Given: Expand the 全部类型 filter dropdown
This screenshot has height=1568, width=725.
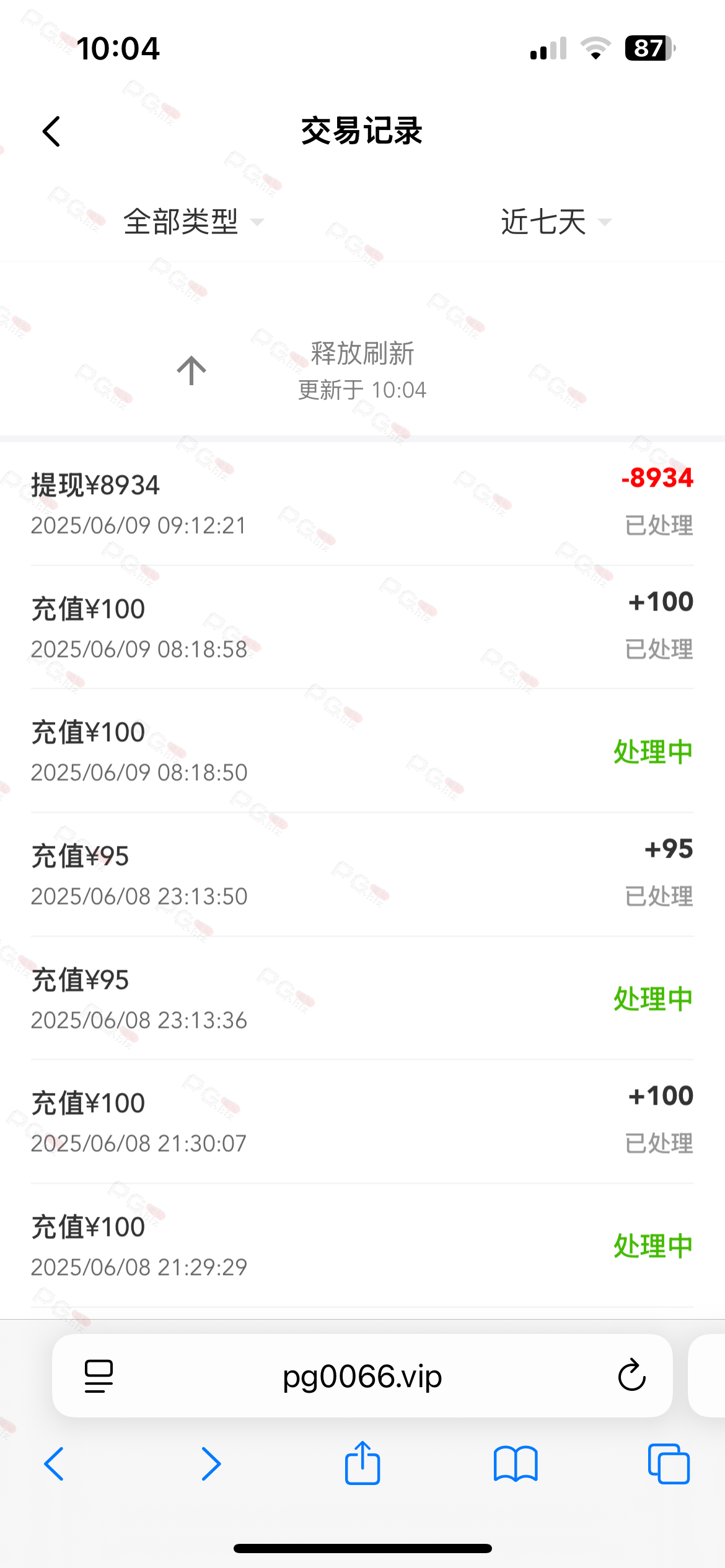Looking at the screenshot, I should [194, 222].
